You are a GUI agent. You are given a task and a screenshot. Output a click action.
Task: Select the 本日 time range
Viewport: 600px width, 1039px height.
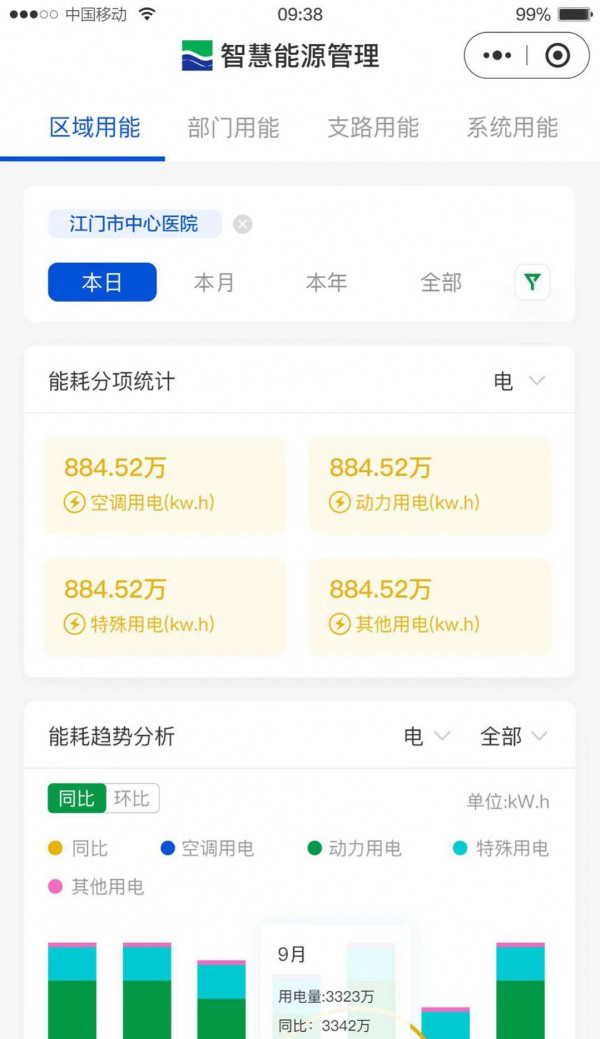coord(102,282)
